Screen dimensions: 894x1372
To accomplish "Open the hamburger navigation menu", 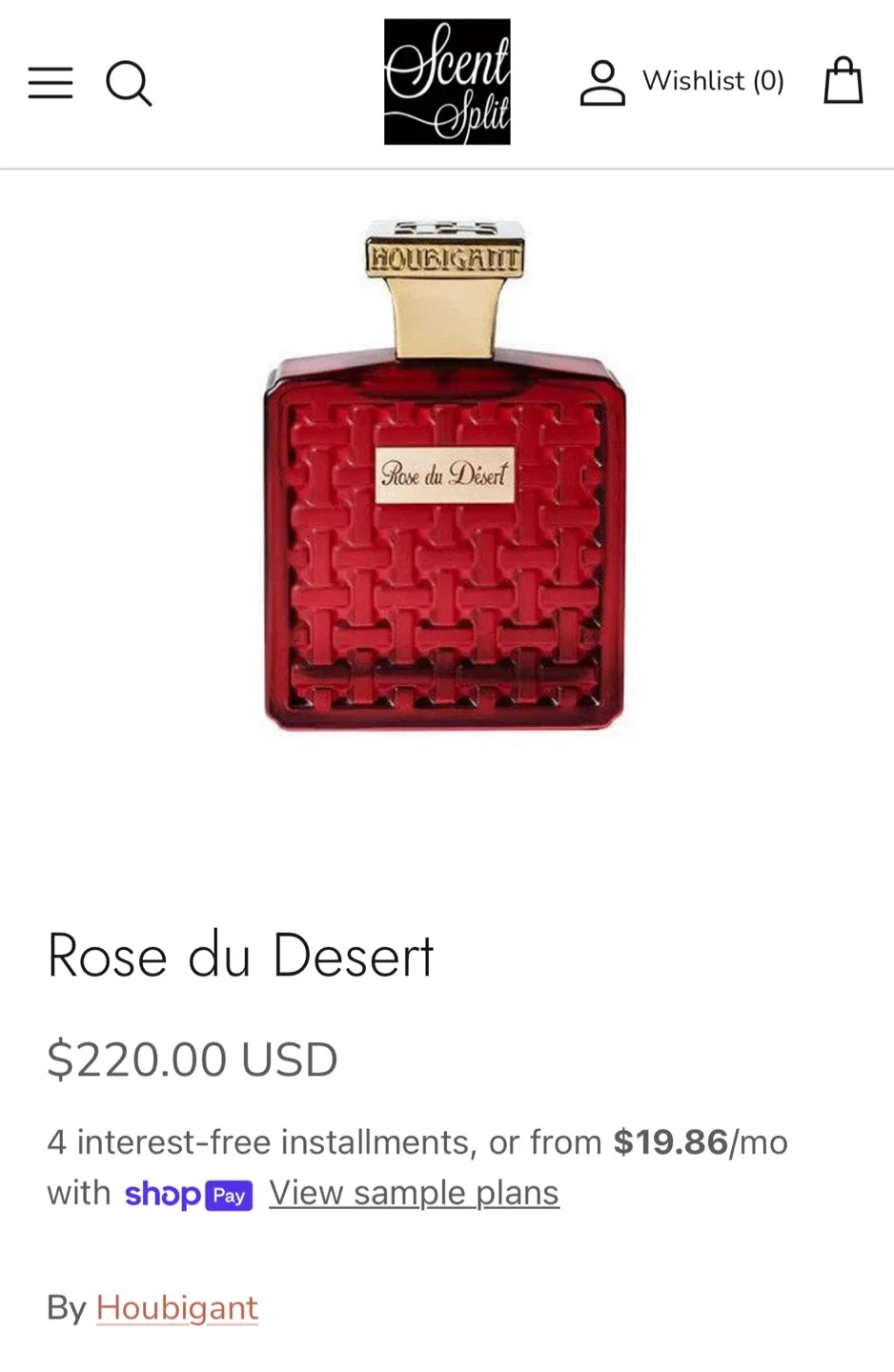I will coord(50,83).
